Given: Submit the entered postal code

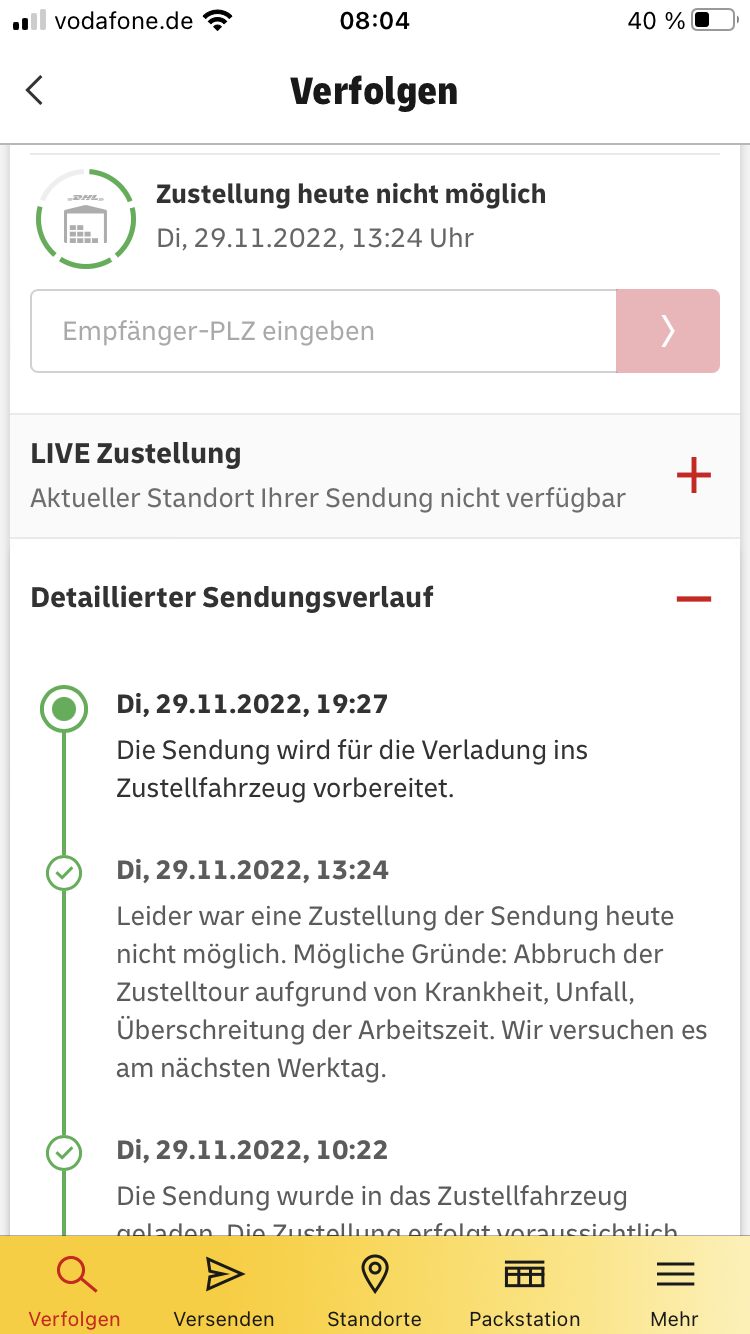Looking at the screenshot, I should click(x=668, y=331).
